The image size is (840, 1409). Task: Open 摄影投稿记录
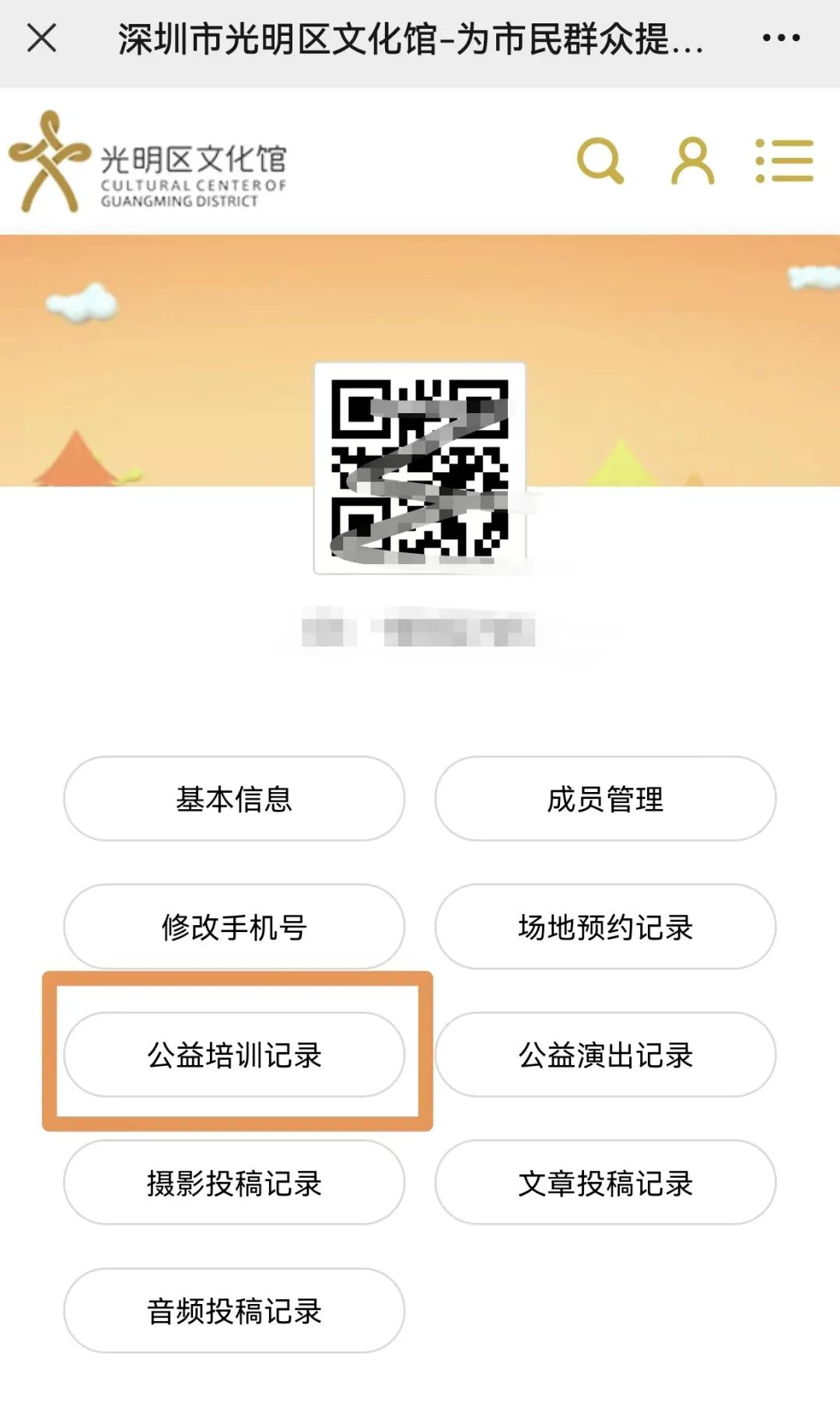[234, 1183]
